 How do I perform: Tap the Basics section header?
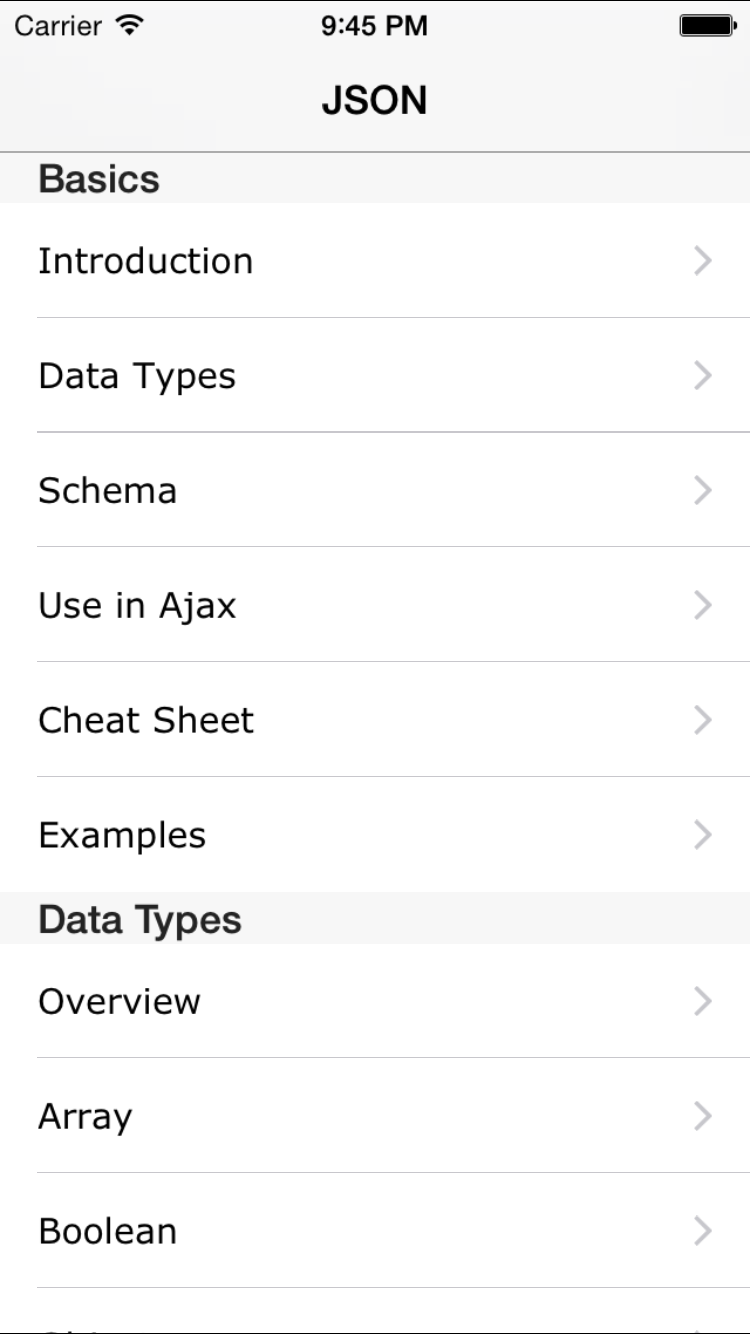pyautogui.click(x=99, y=178)
